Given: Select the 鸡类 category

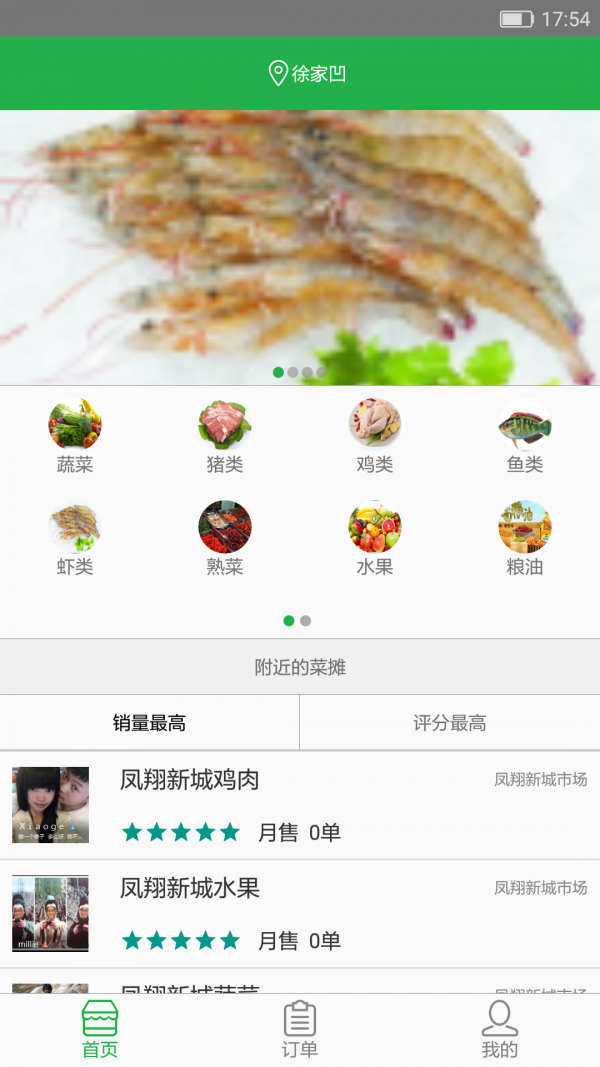Looking at the screenshot, I should tap(375, 435).
